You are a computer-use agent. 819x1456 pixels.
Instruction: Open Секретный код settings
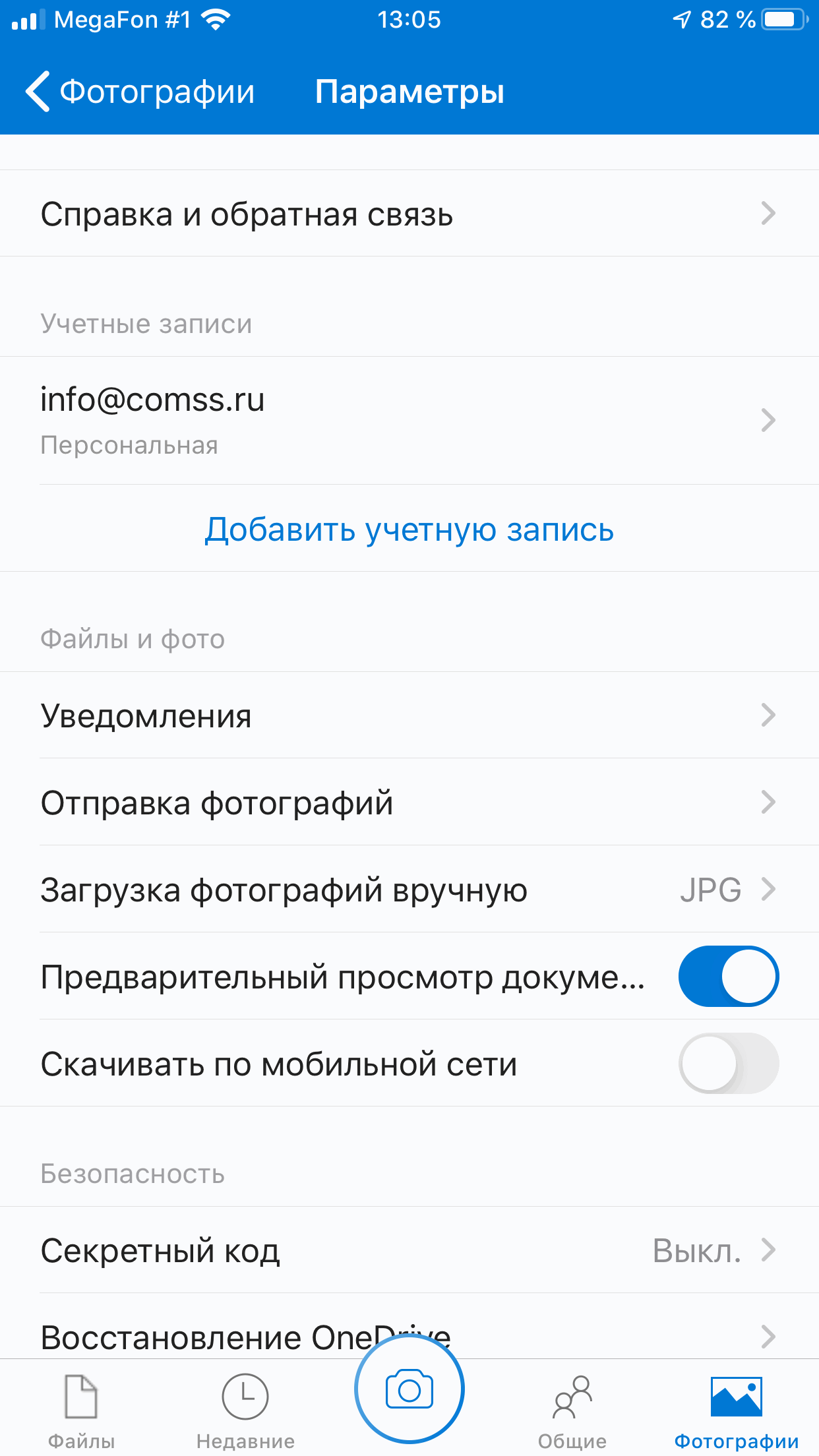click(x=409, y=1250)
